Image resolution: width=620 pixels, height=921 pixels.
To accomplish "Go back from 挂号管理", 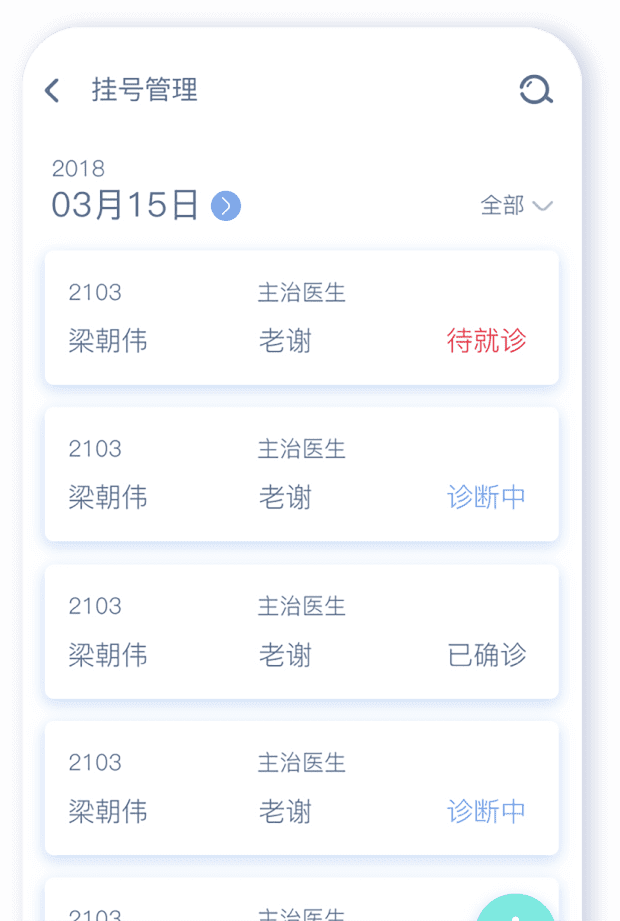I will click(53, 90).
